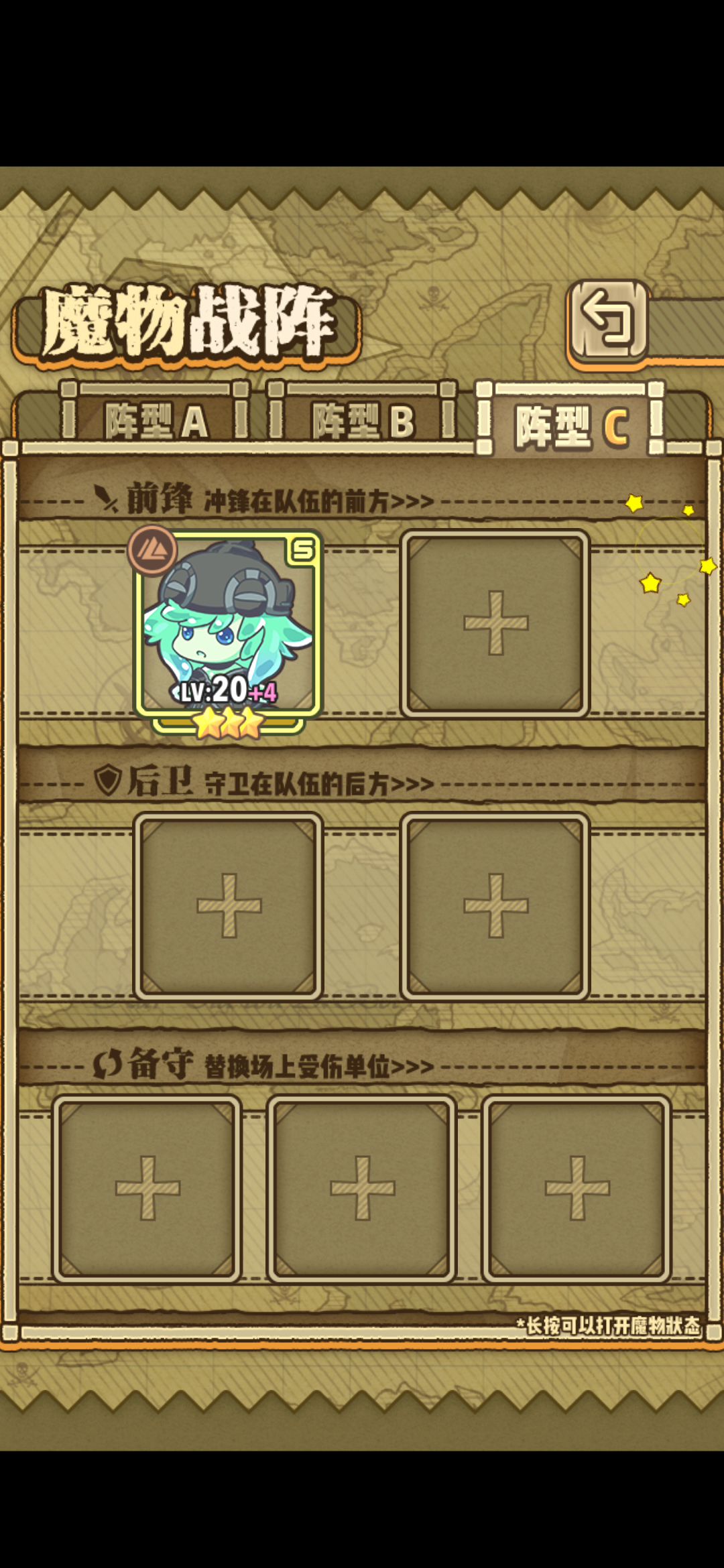Switch to the 阵型 A tab

pyautogui.click(x=156, y=417)
